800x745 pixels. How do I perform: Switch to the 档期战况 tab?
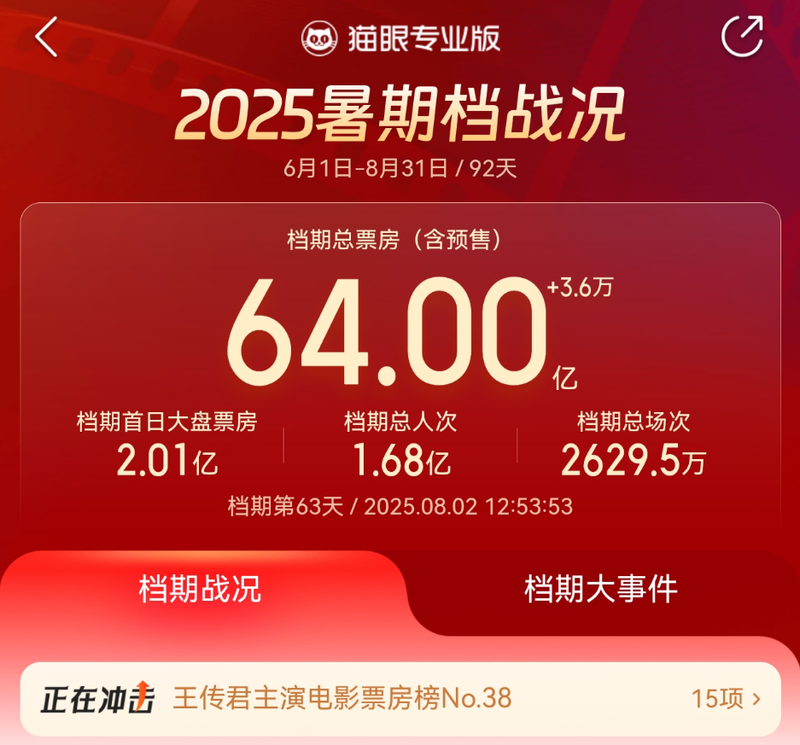(200, 589)
